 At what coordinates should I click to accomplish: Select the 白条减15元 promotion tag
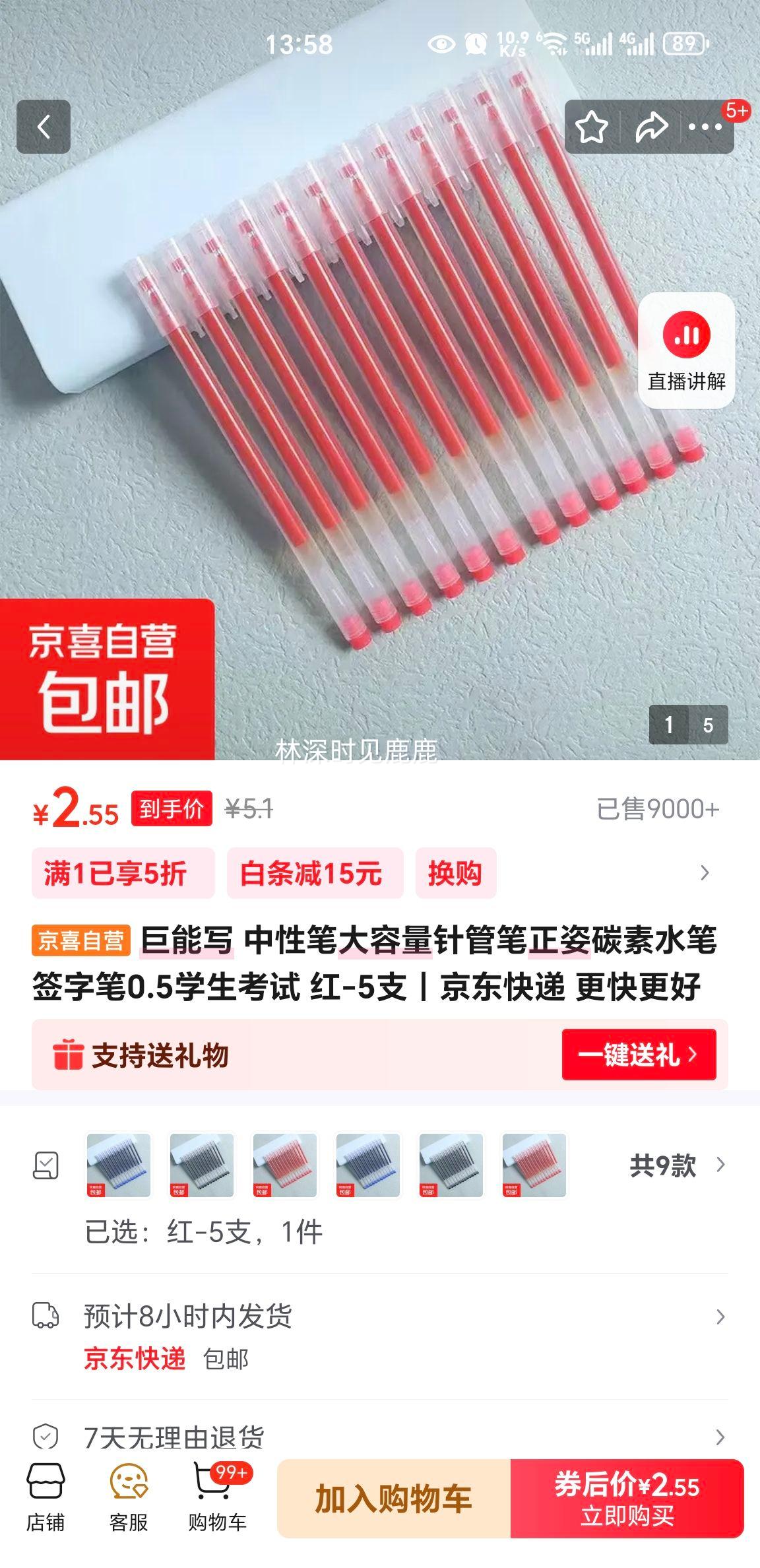[313, 872]
